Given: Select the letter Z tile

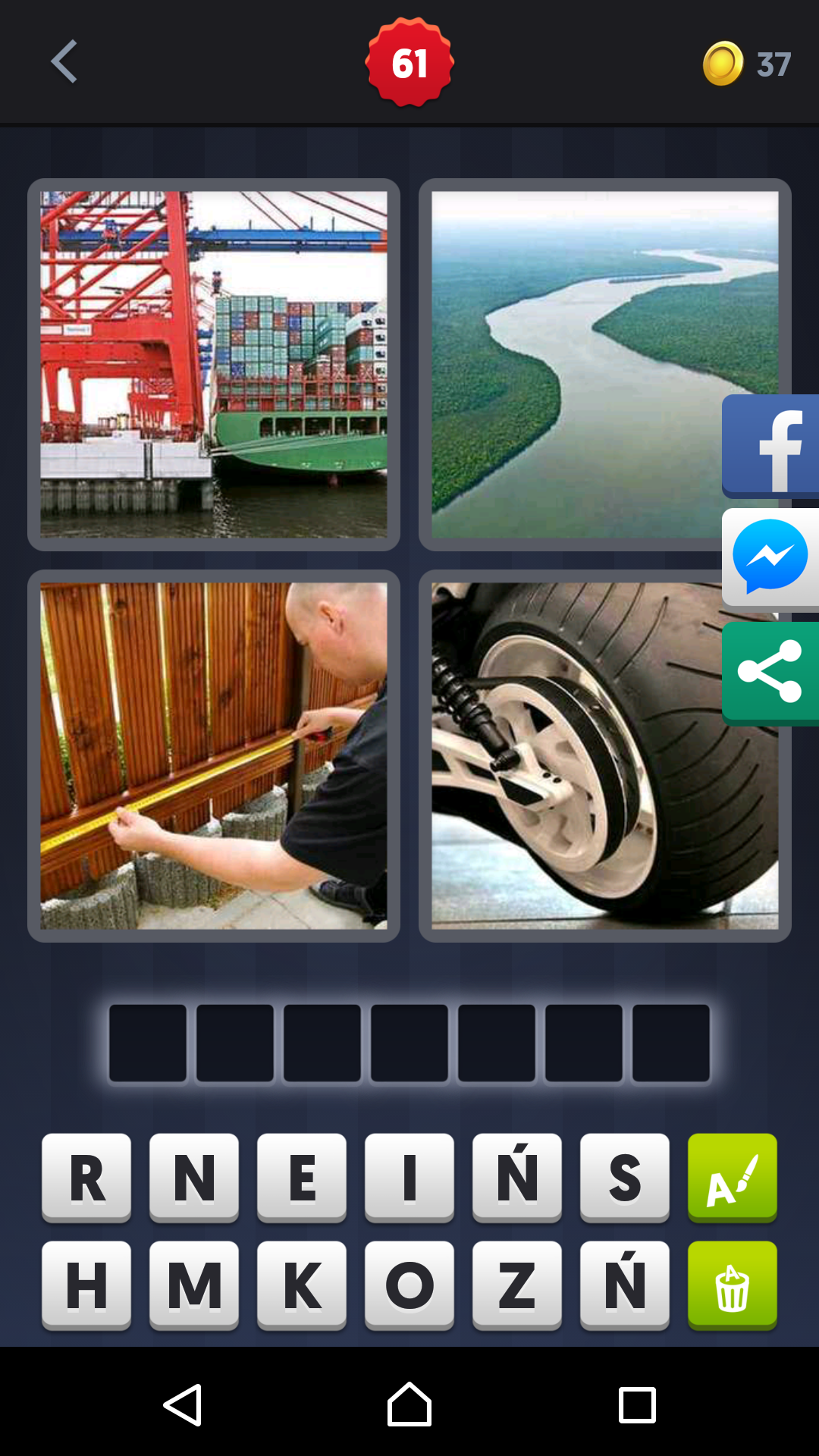Looking at the screenshot, I should coord(517,1285).
